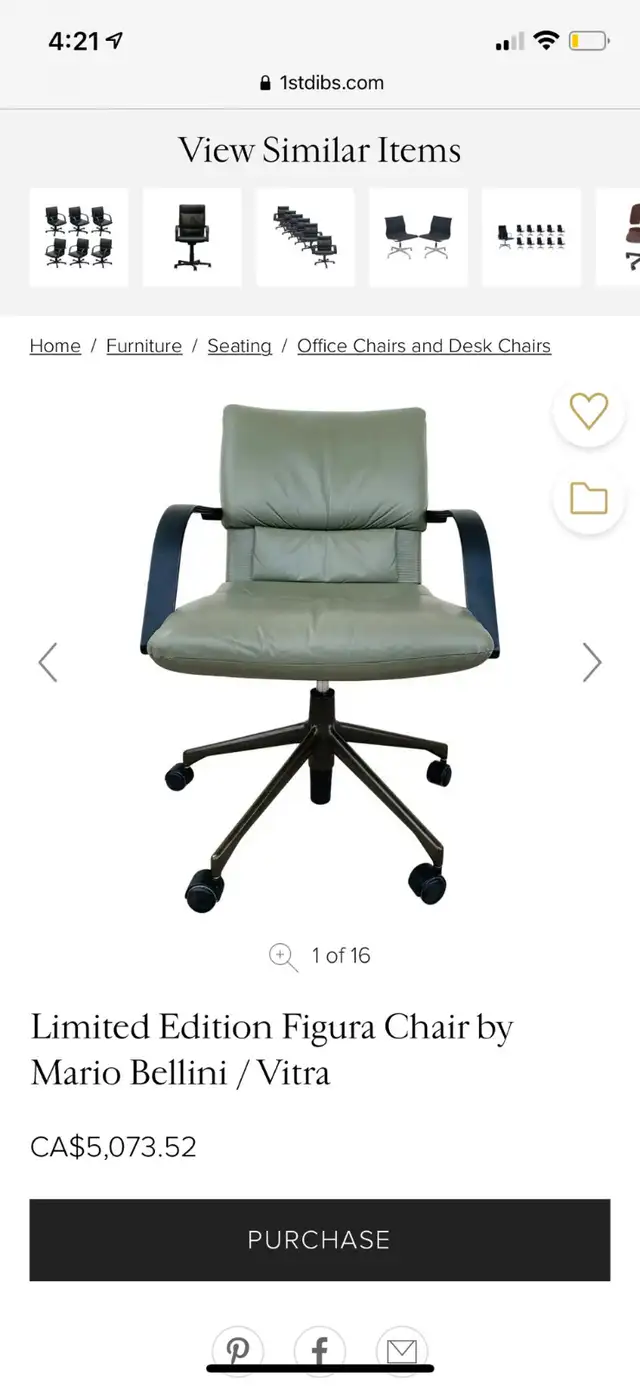
Task: Share the listing via email icon
Action: point(401,1350)
